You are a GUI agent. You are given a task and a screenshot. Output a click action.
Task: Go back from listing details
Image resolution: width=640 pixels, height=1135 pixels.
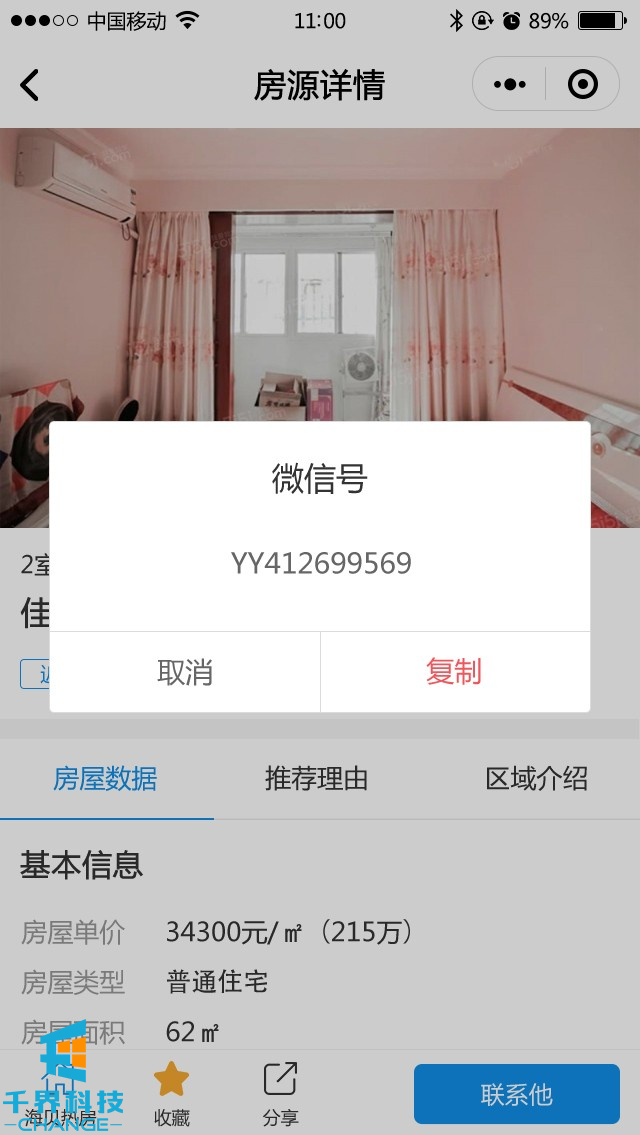point(30,86)
